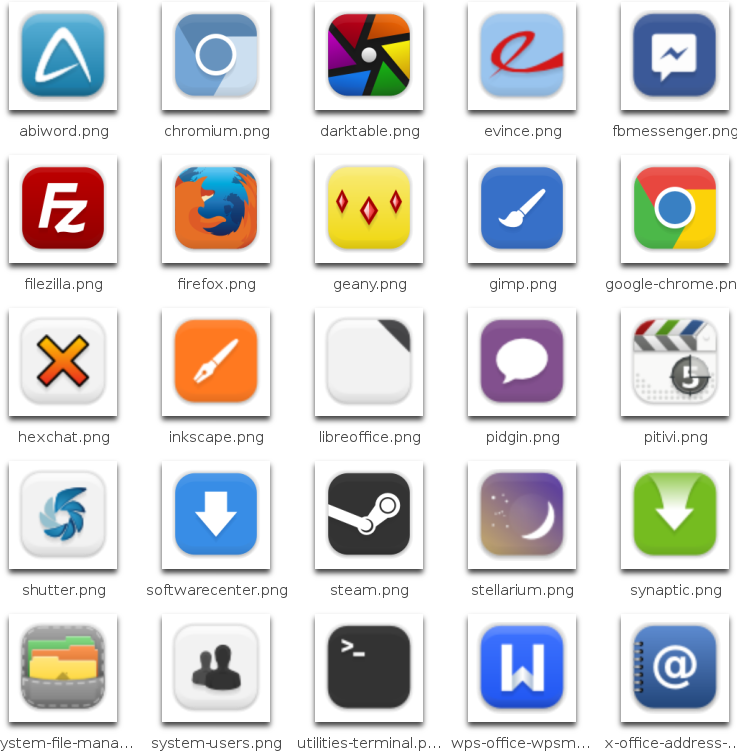
Task: Select the pidgin.png file
Action: pos(522,362)
